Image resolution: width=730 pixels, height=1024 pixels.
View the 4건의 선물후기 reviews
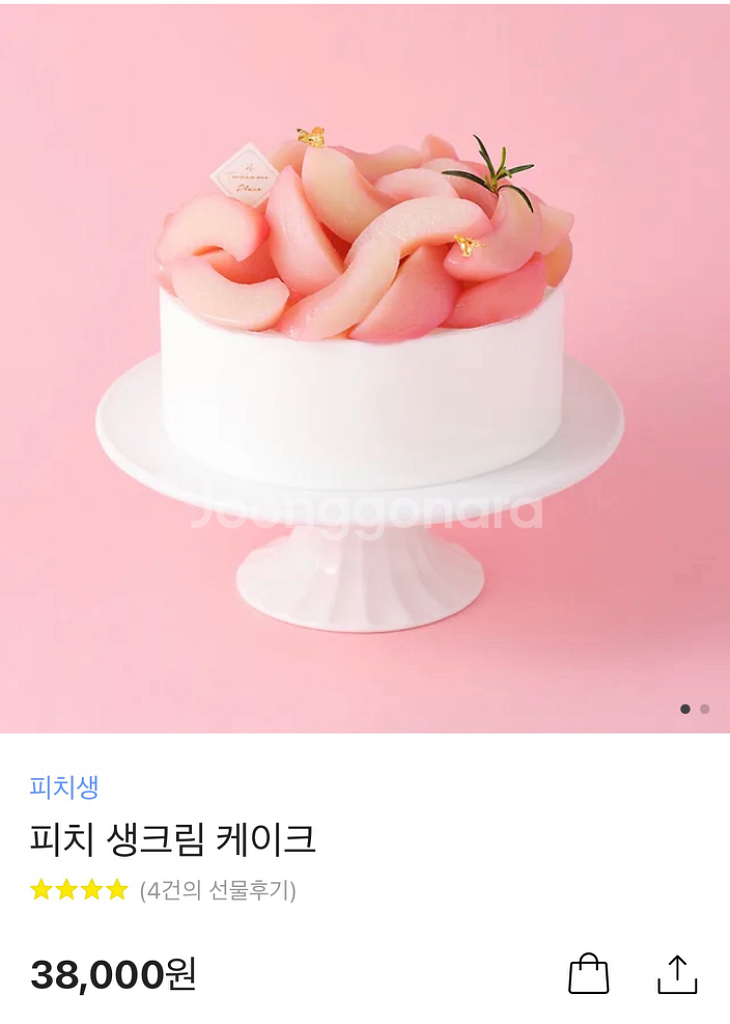(217, 890)
